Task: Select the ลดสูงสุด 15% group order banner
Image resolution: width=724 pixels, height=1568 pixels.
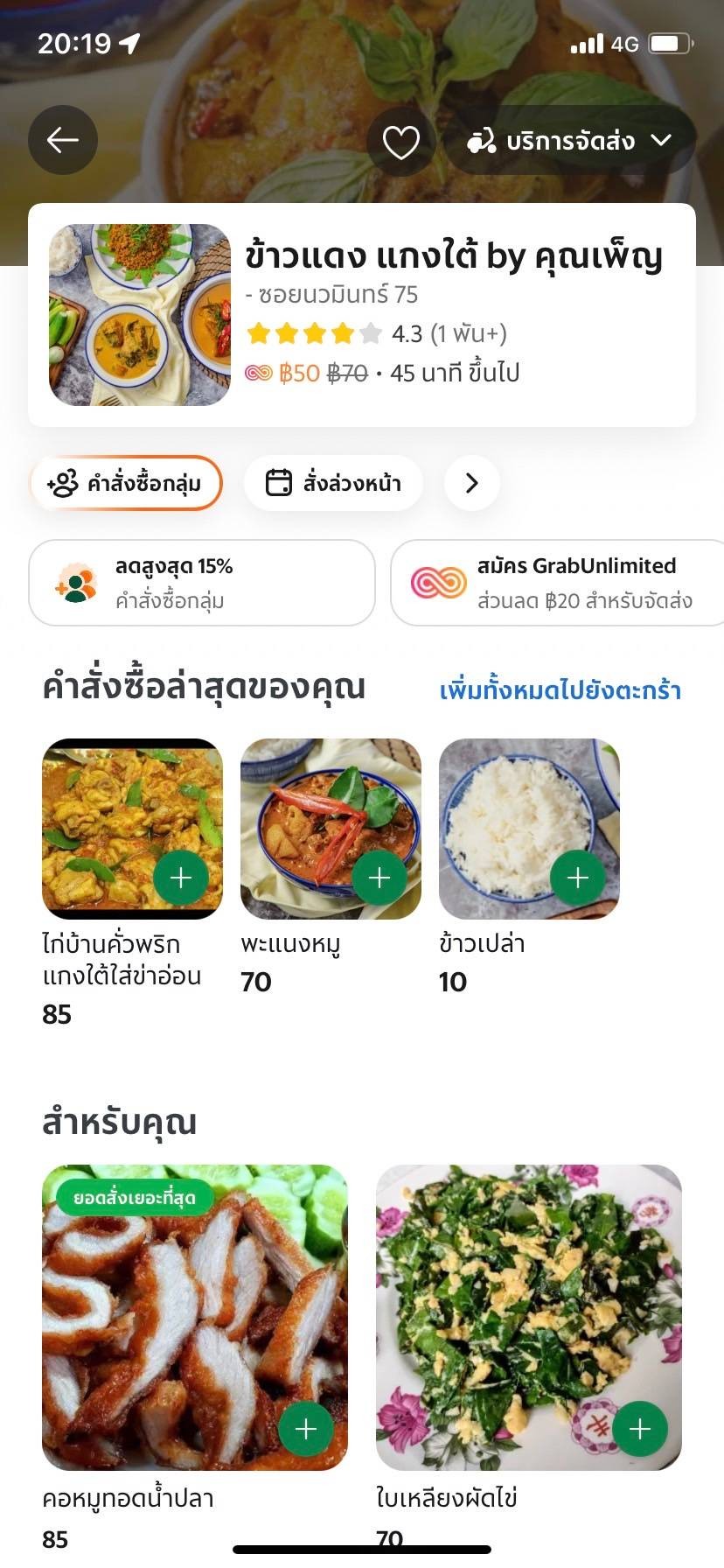Action: (202, 583)
